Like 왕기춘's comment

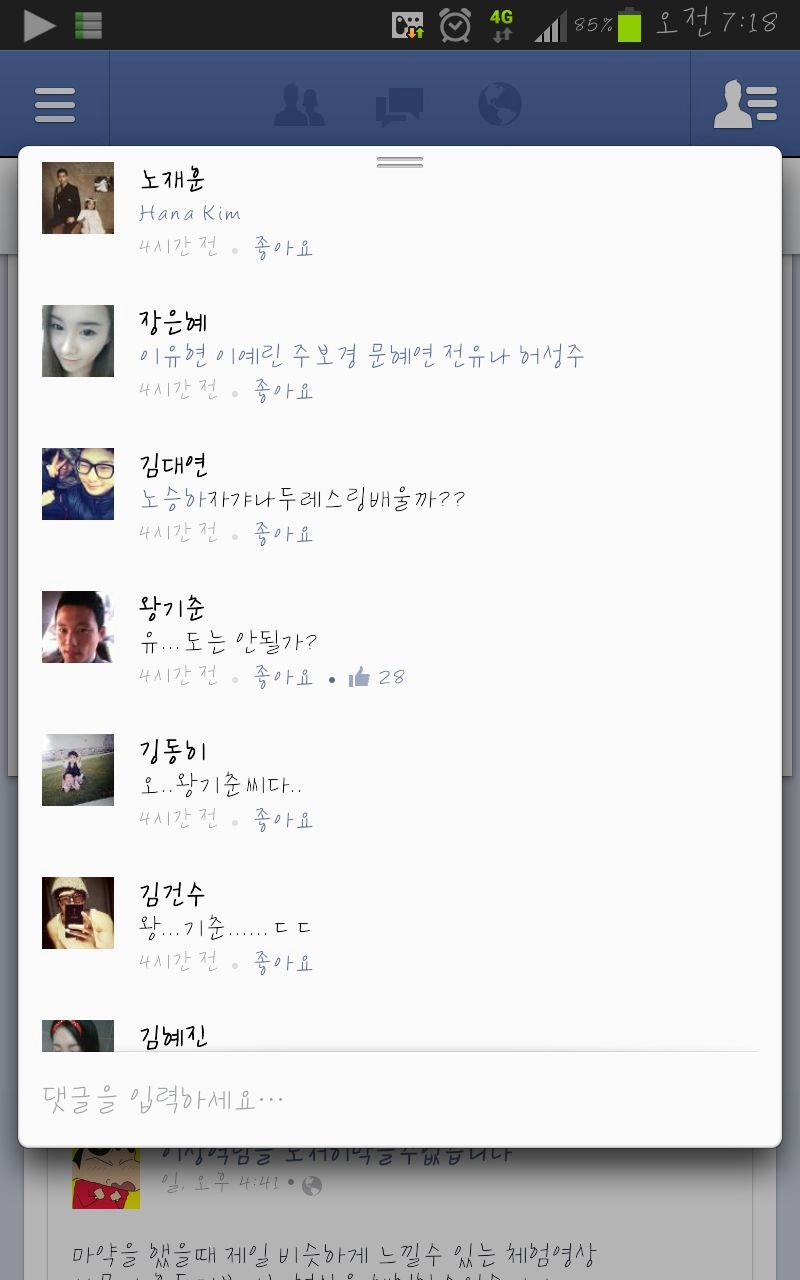(x=283, y=677)
